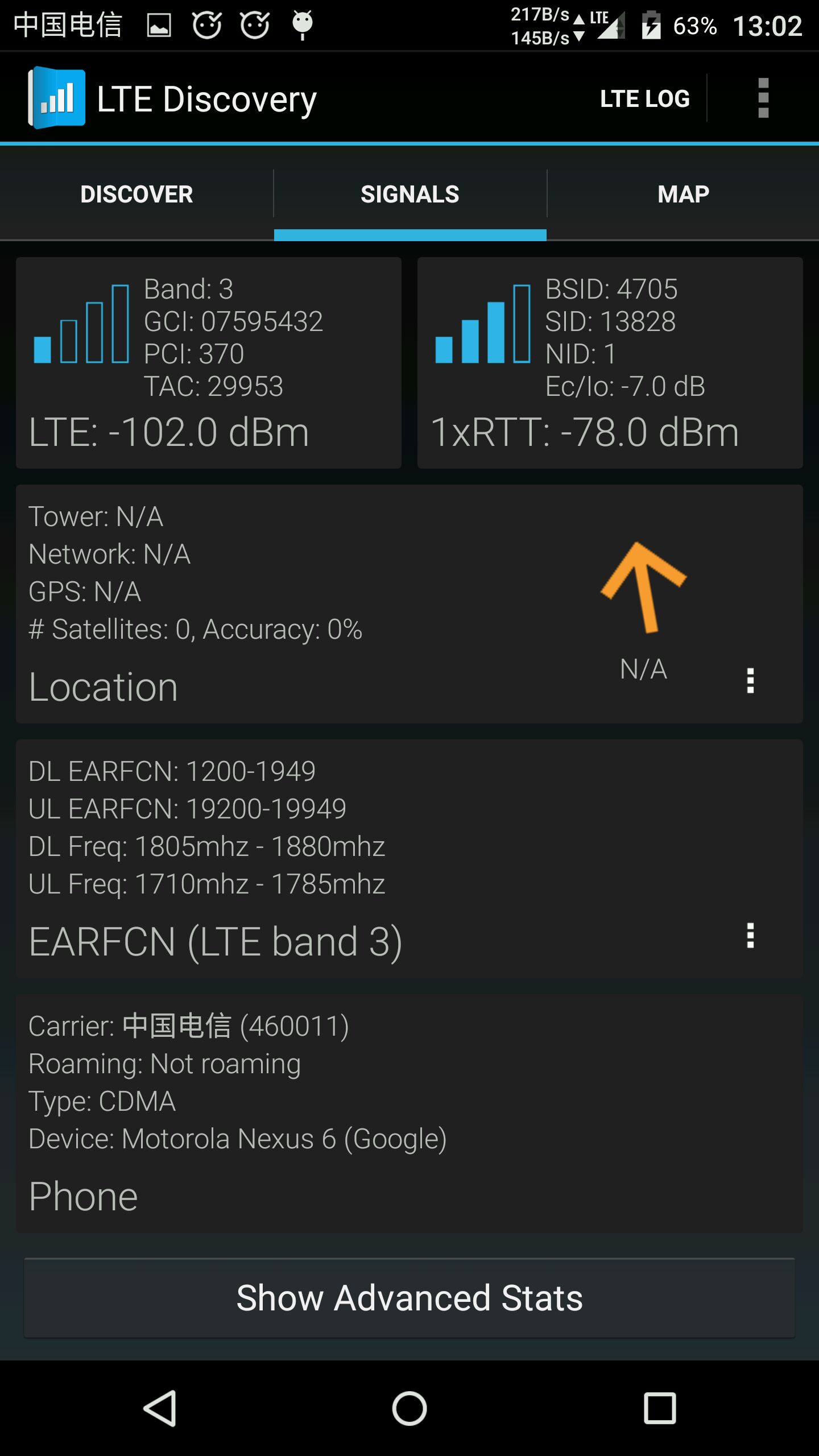Image resolution: width=819 pixels, height=1456 pixels.
Task: Go to the home screen
Action: click(409, 1408)
